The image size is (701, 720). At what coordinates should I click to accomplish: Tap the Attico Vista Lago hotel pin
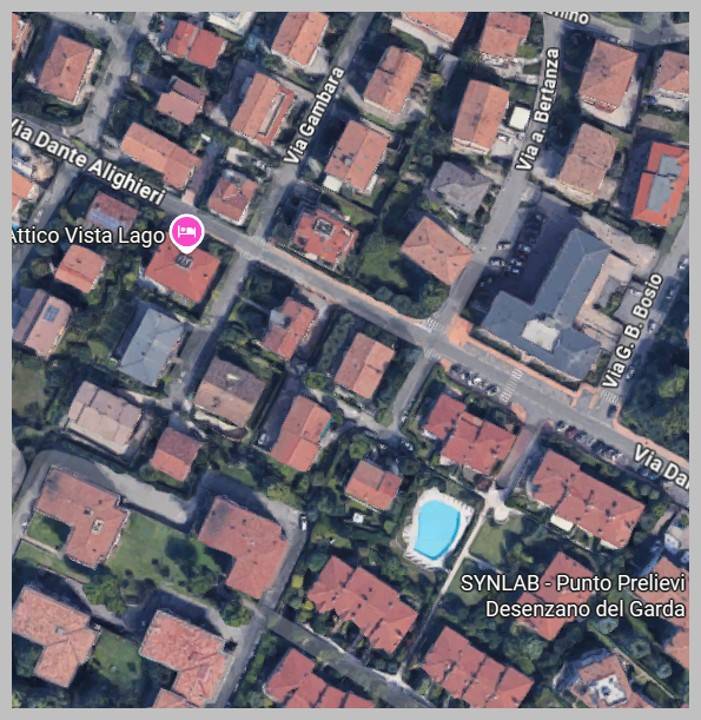pos(186,232)
